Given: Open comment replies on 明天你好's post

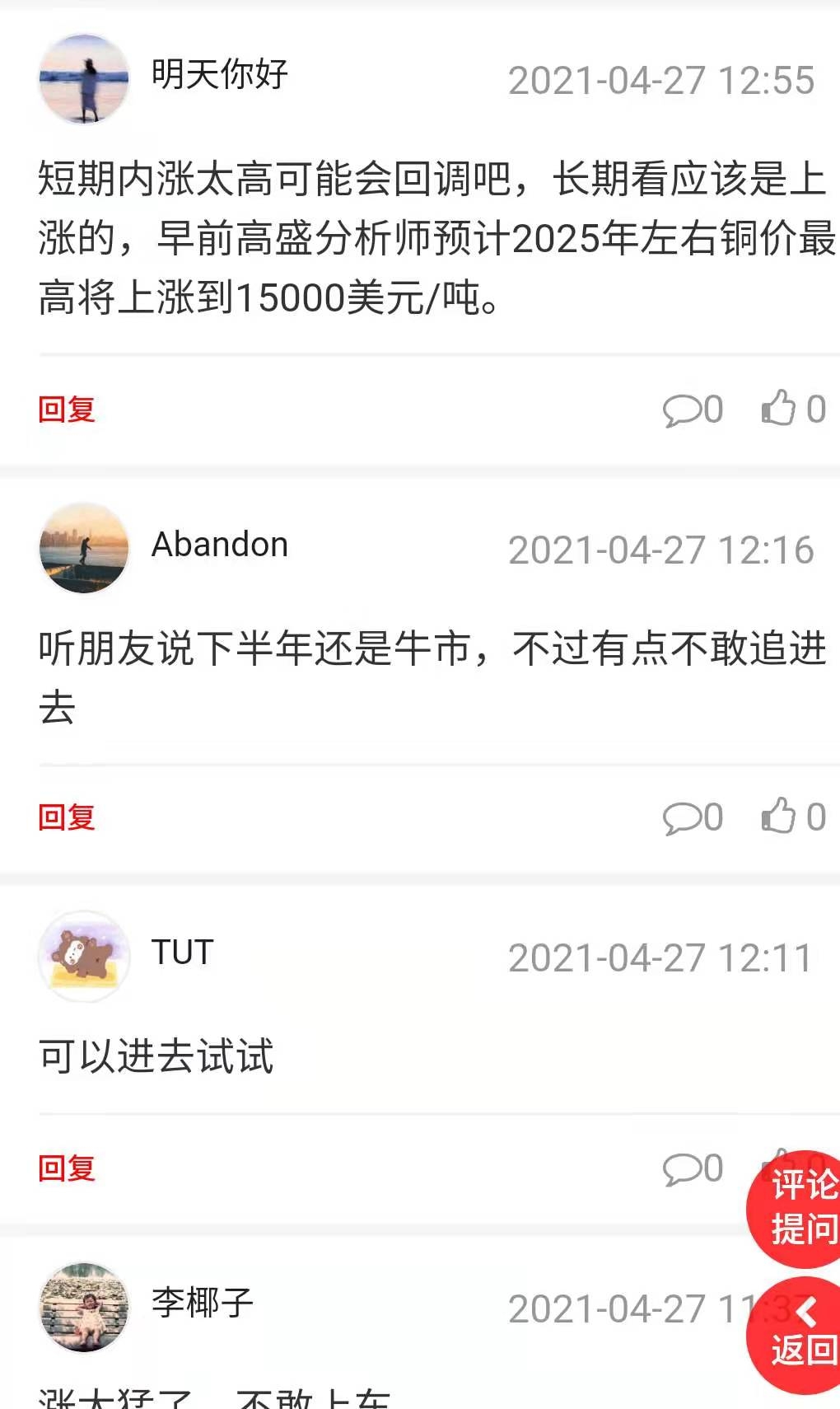Looking at the screenshot, I should (693, 410).
